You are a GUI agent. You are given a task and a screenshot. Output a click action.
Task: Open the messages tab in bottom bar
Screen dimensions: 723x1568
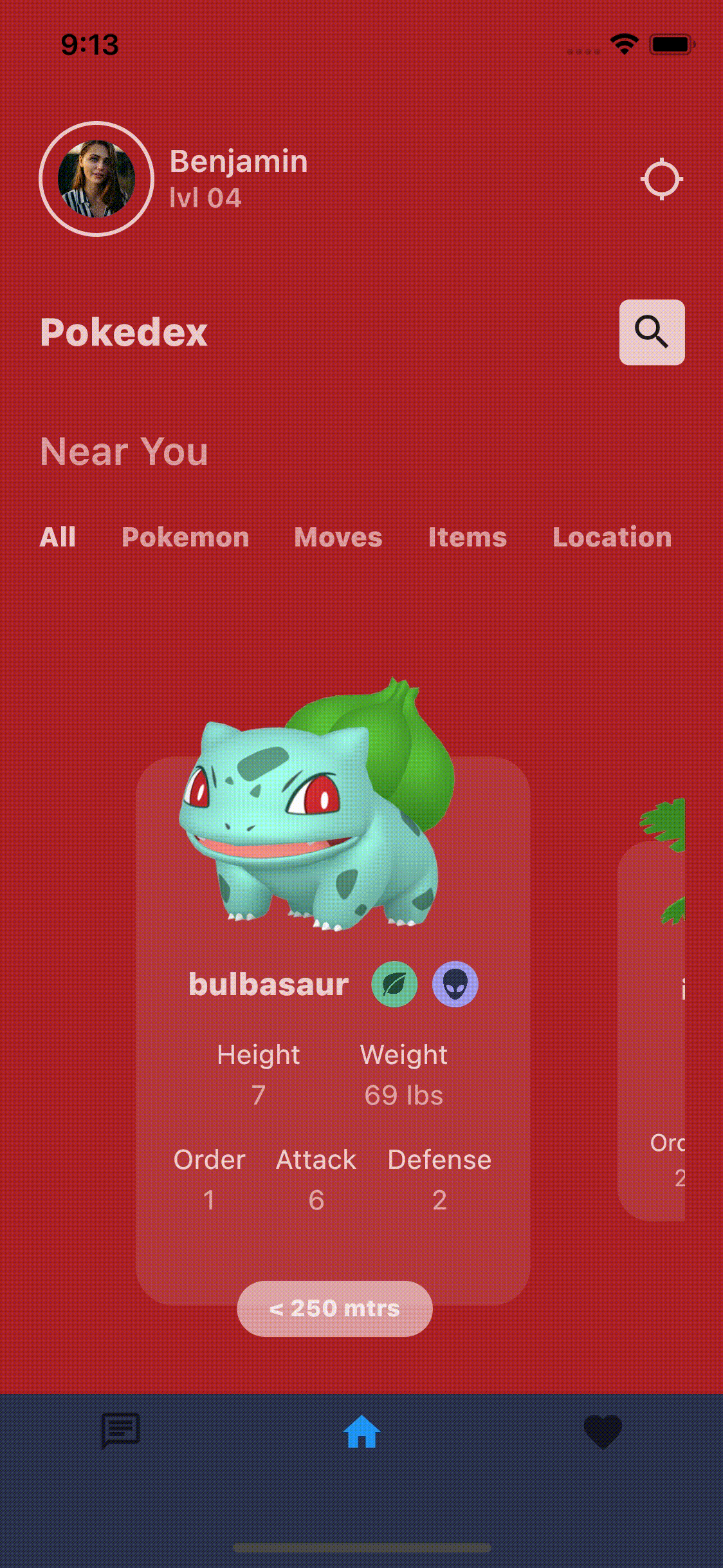click(x=120, y=1432)
